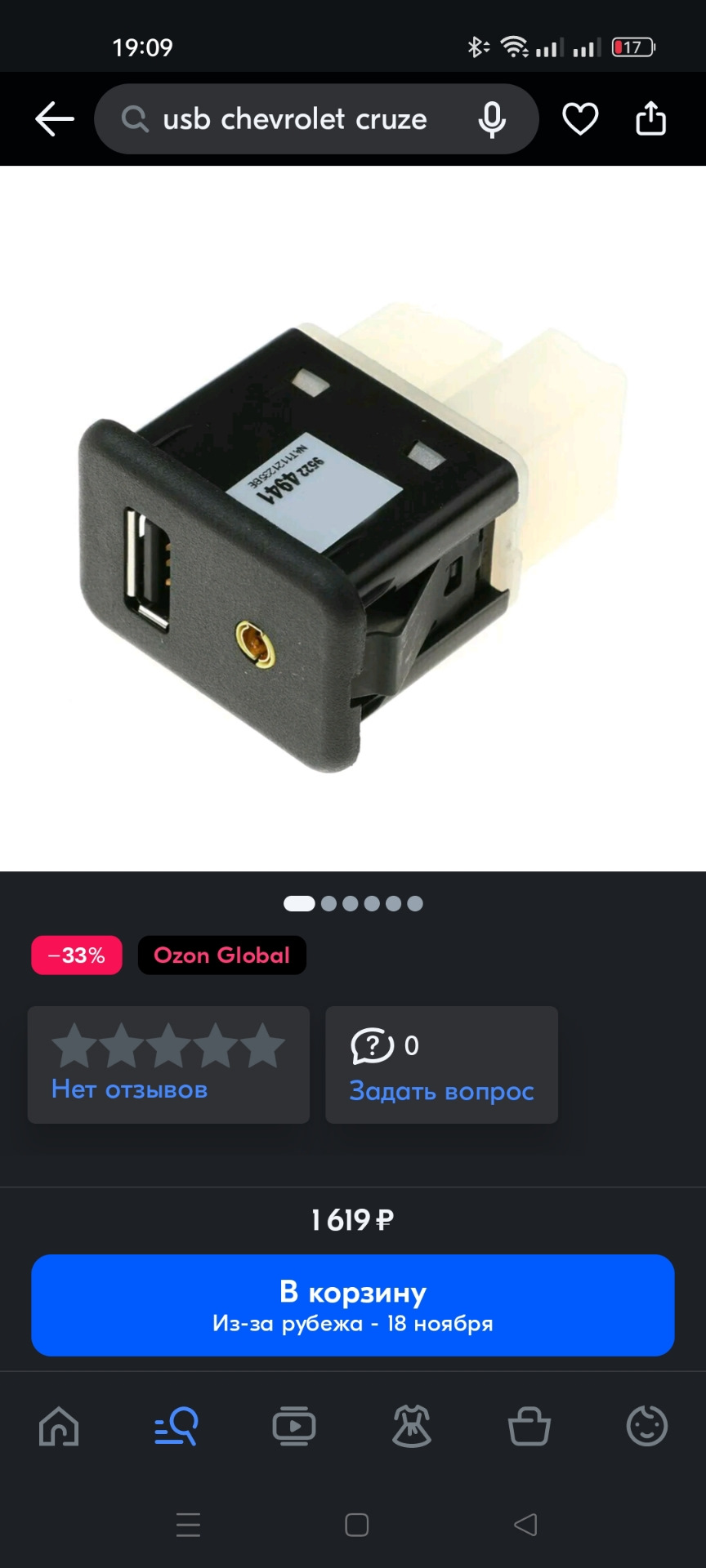The width and height of the screenshot is (706, 1568).
Task: Go to the shopping cart tab
Action: coord(529,1427)
